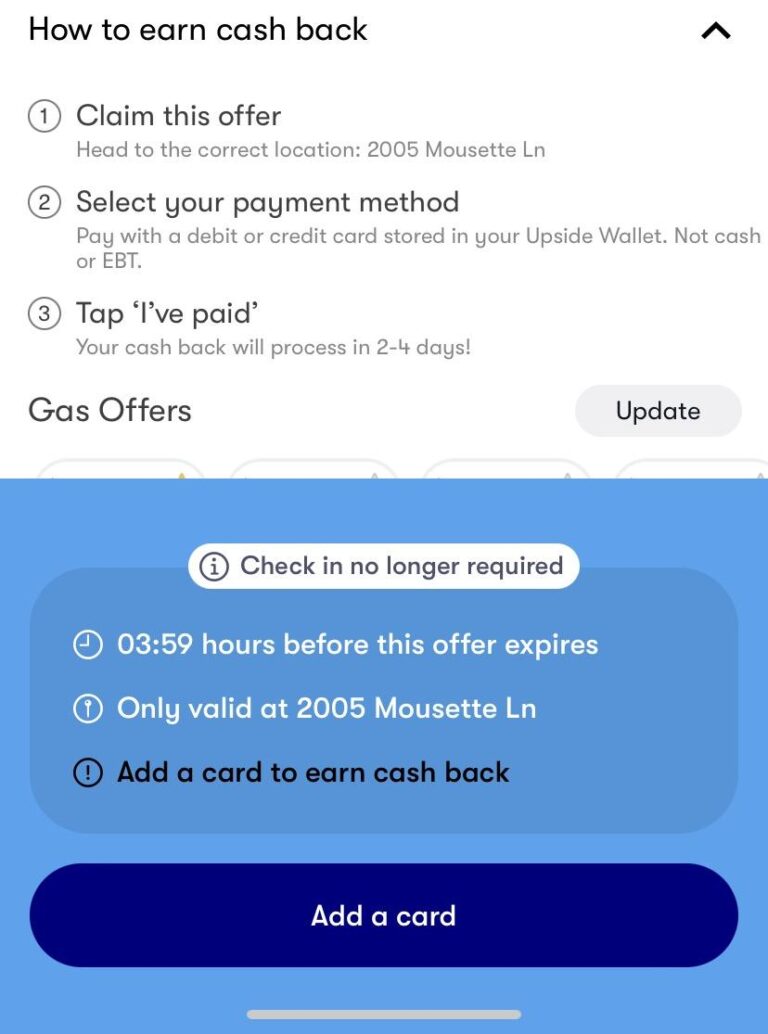Select the How to earn cash back heading
The width and height of the screenshot is (768, 1034).
point(196,30)
